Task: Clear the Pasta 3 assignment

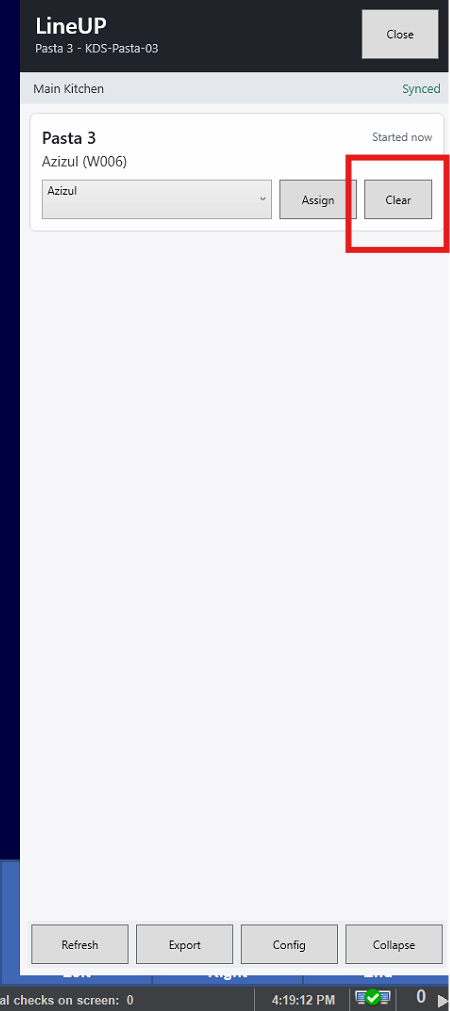Action: point(398,200)
